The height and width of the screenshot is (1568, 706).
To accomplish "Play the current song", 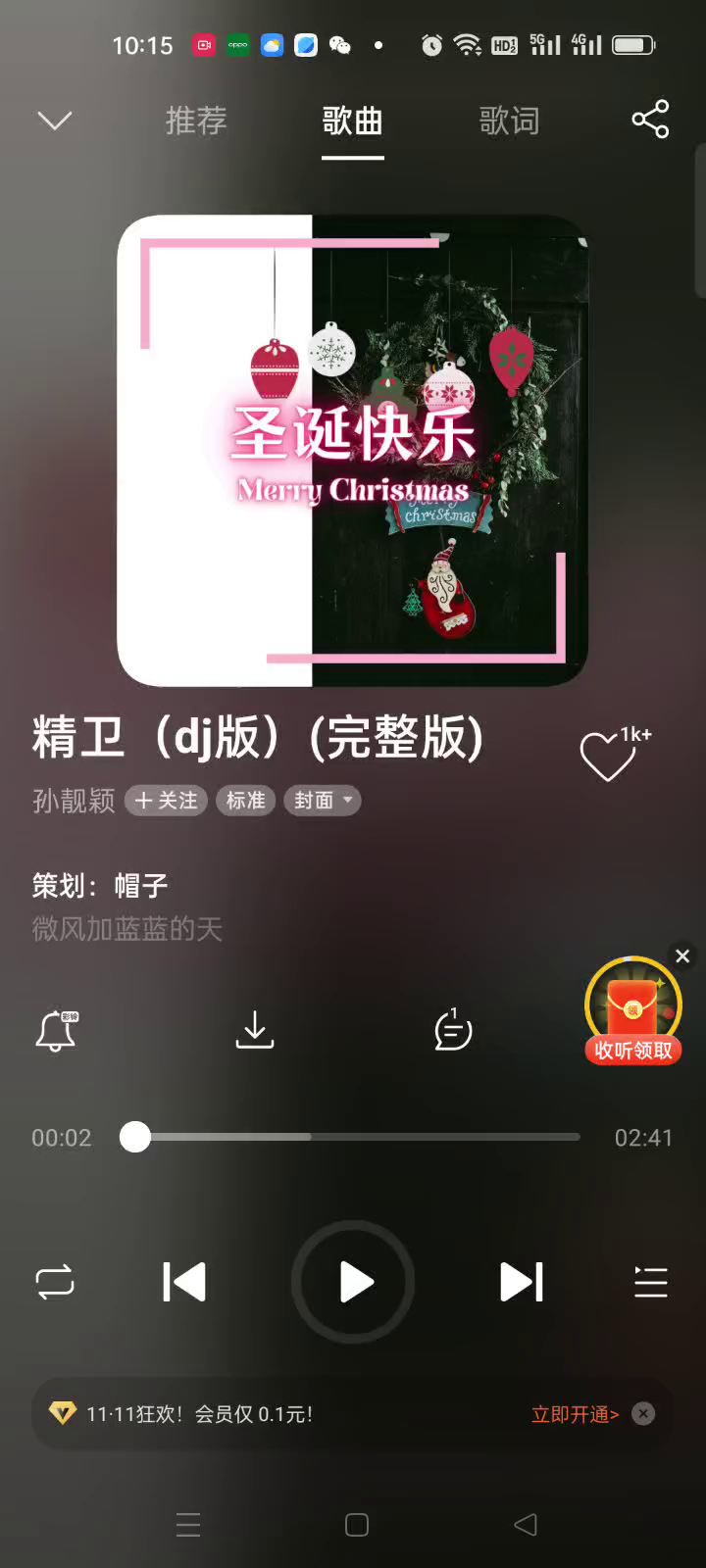I will [353, 1282].
